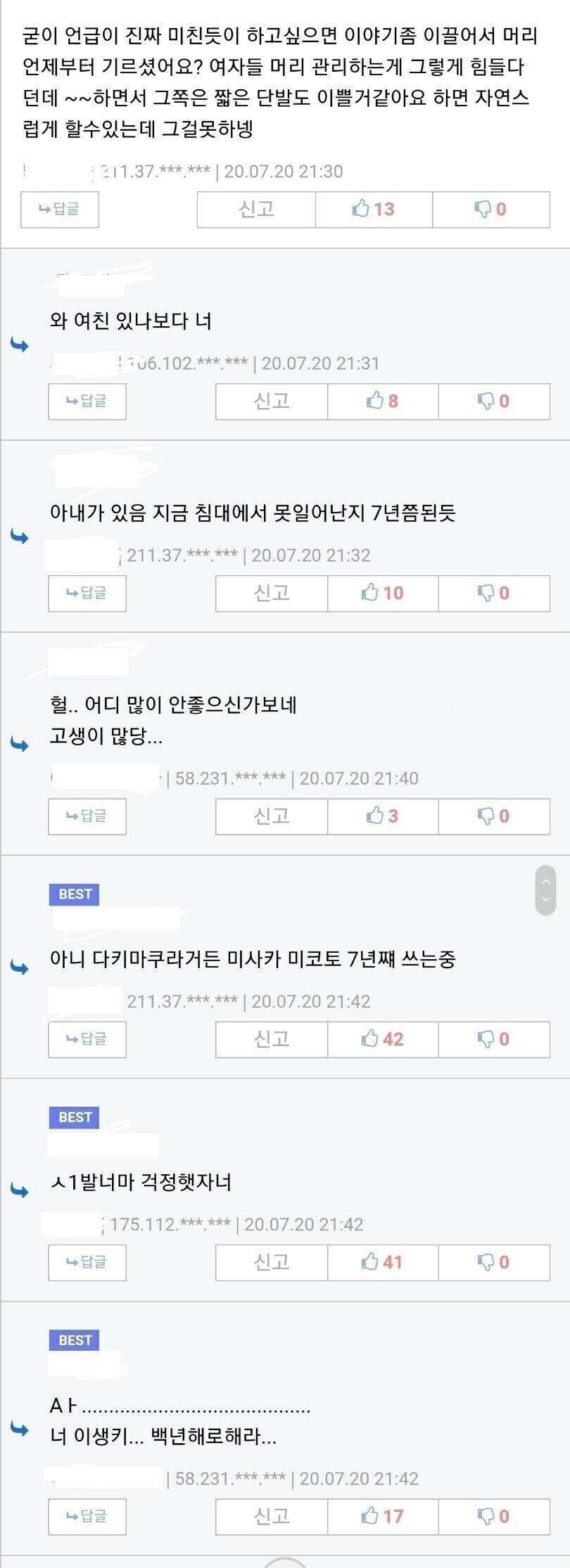The height and width of the screenshot is (1568, 570).
Task: Like the reply '와 여친 있나보다 너'
Action: [x=383, y=401]
